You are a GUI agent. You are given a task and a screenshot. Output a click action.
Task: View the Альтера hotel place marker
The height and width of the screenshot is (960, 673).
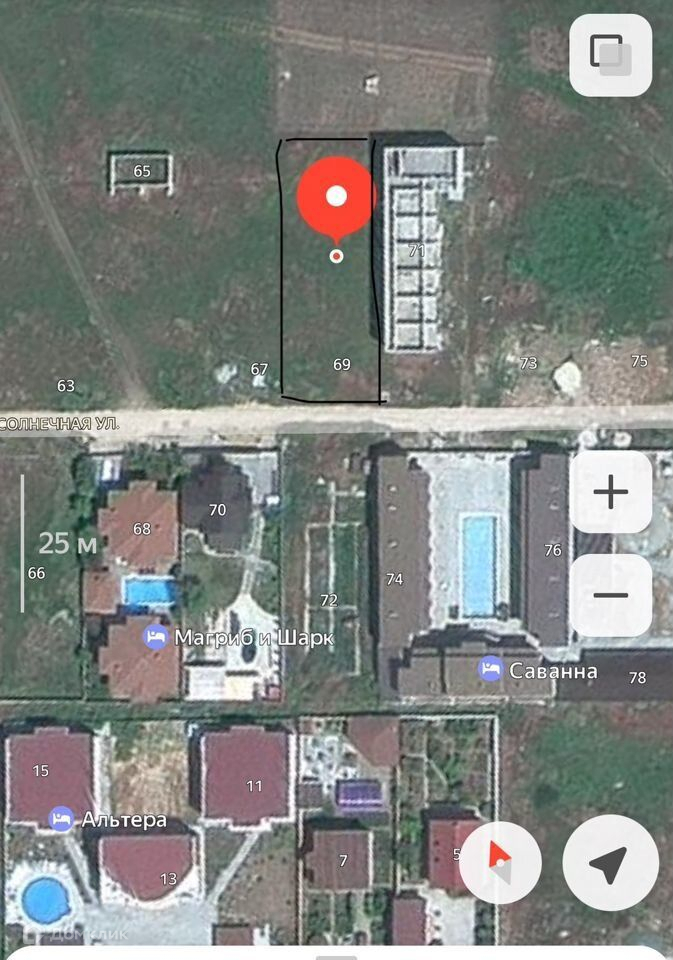pos(62,819)
